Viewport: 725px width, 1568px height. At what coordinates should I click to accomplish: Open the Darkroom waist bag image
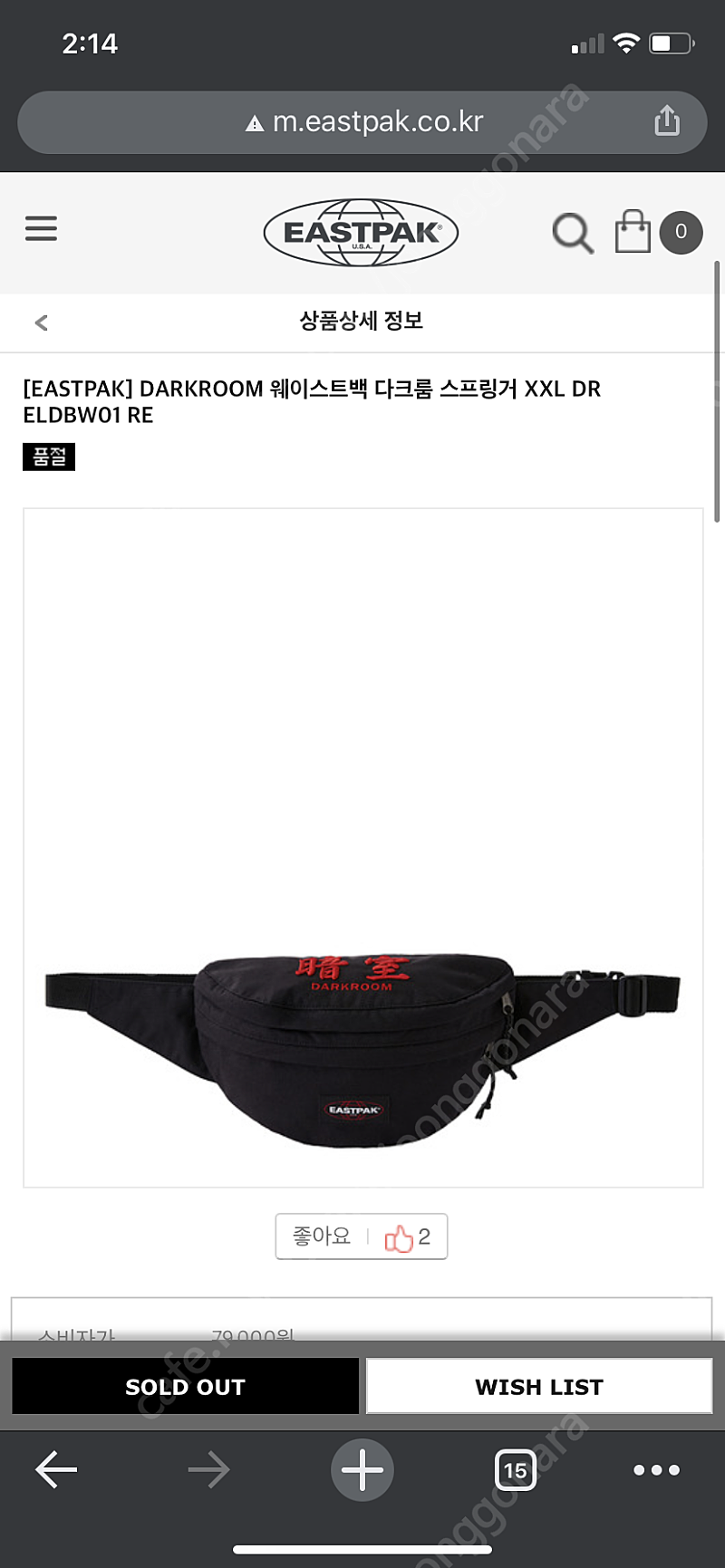tap(362, 1042)
